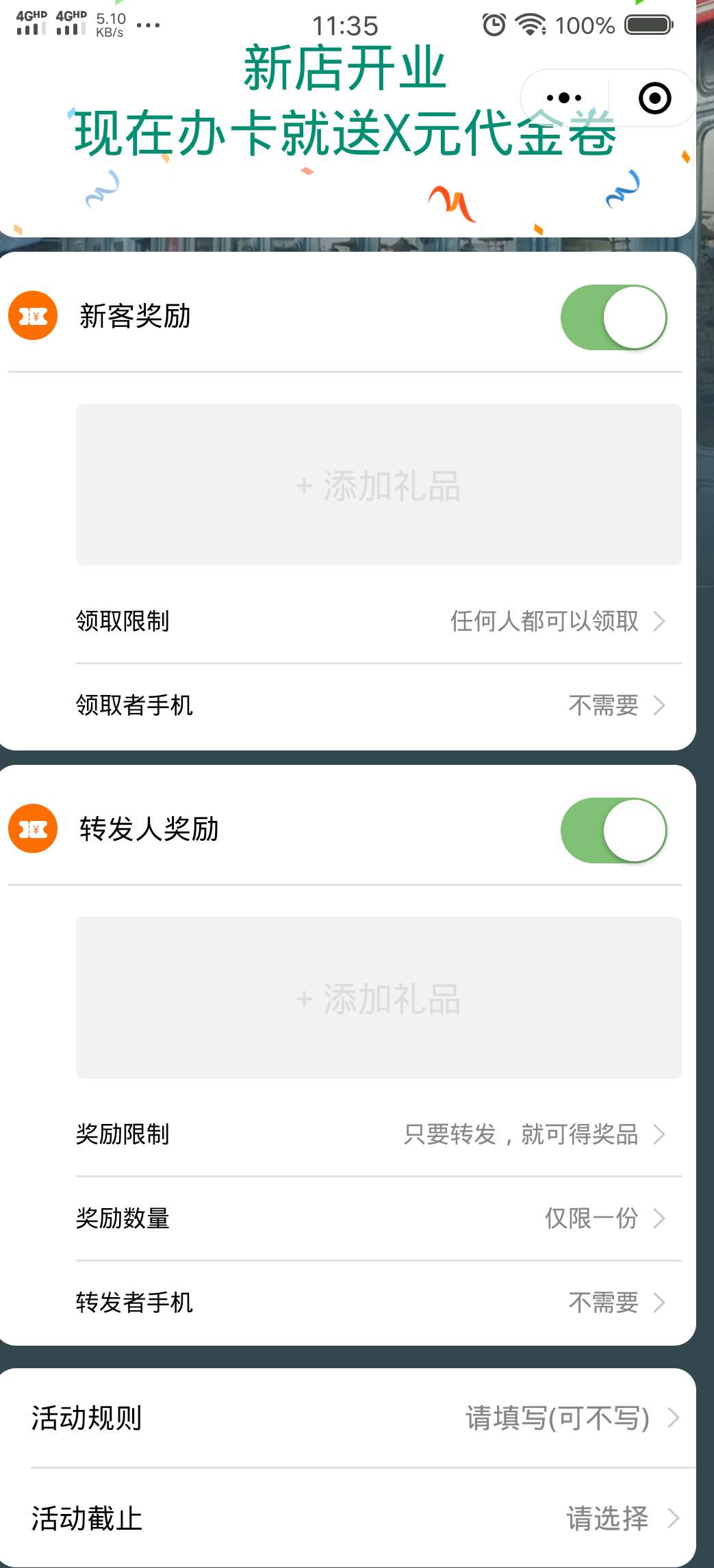Add a gift under 转发人奖励
Screen dimensions: 714x1568
pyautogui.click(x=379, y=998)
